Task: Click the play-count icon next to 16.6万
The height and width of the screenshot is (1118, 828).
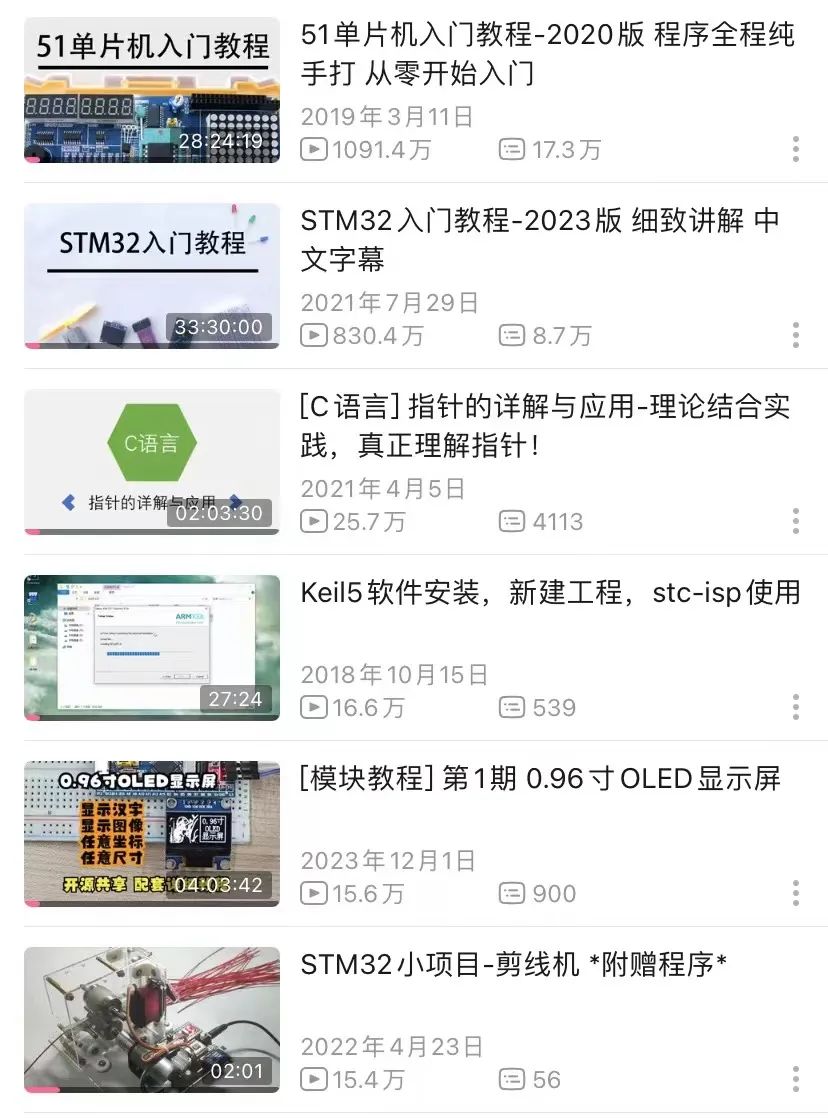Action: (314, 707)
